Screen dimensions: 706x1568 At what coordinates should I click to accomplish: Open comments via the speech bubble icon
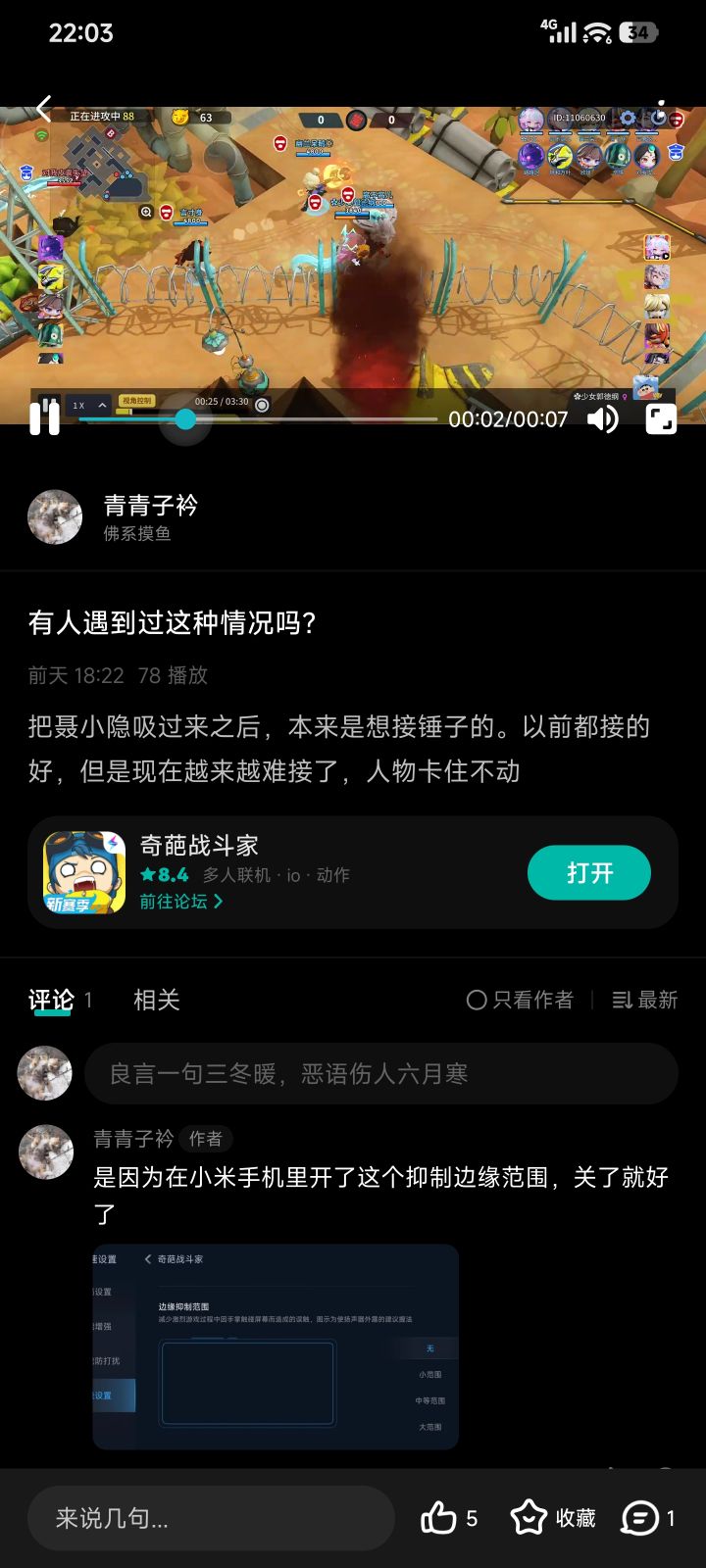pos(638,1517)
